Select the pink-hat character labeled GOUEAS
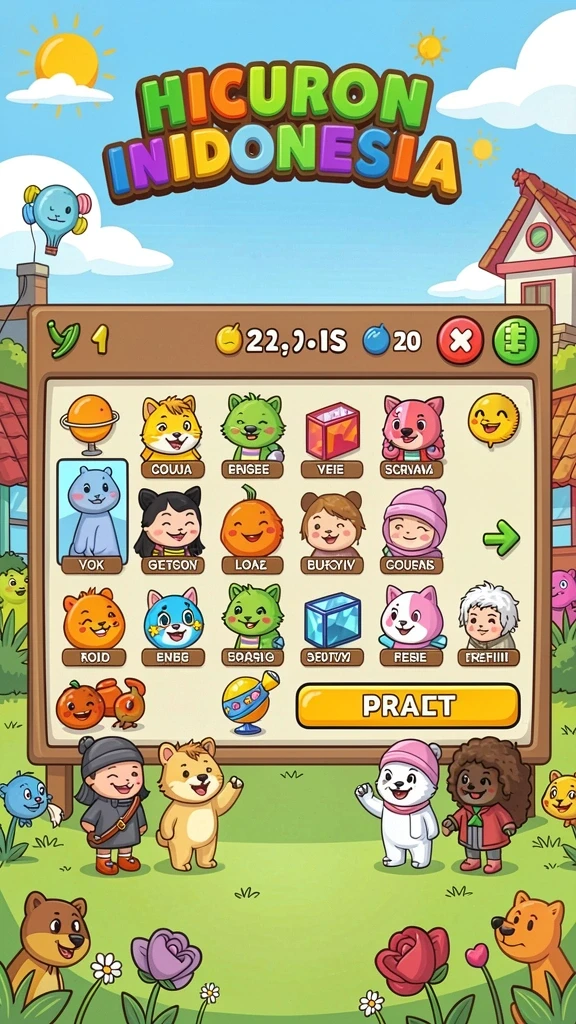Screen dimensions: 576x1024 point(413,530)
